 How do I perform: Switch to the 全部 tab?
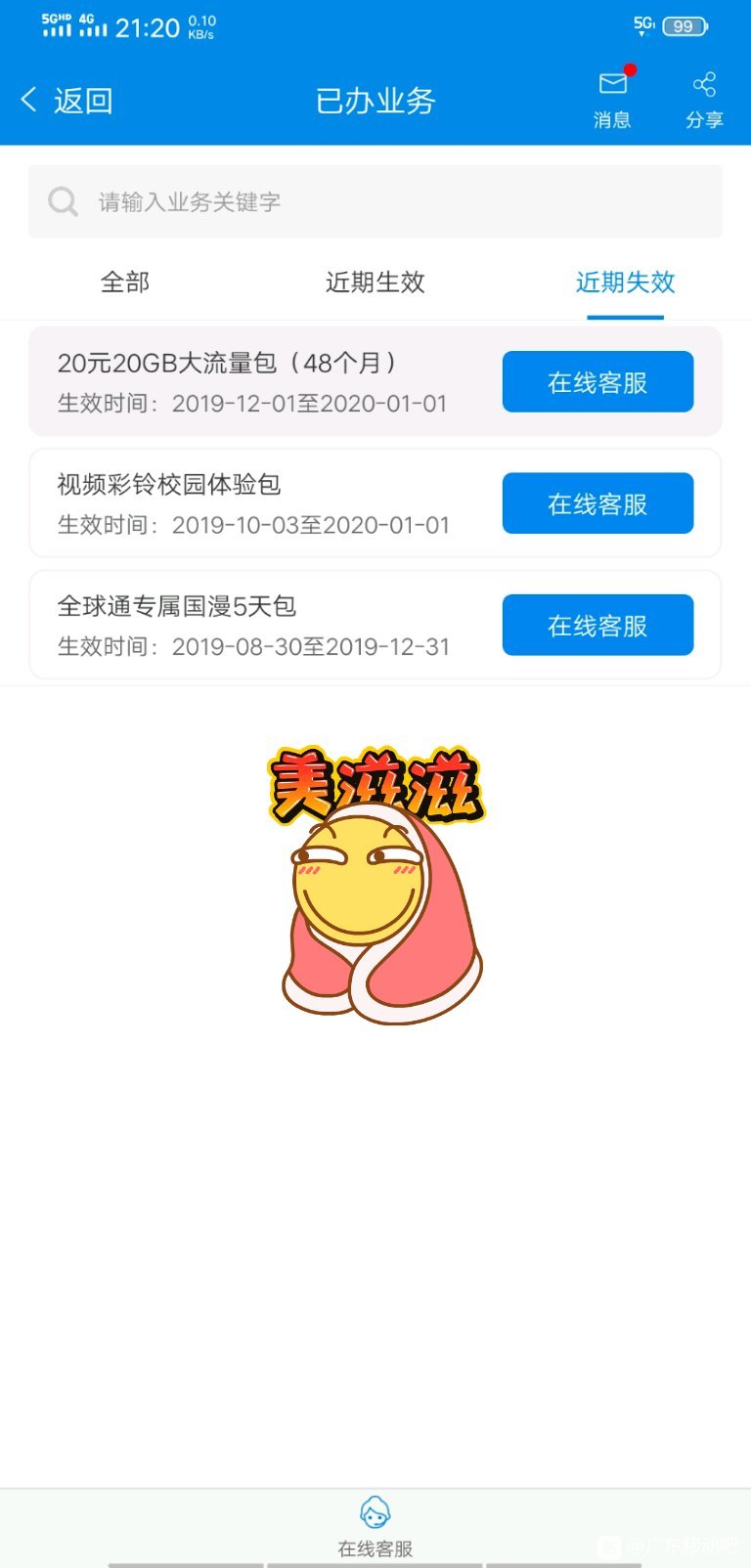(125, 283)
